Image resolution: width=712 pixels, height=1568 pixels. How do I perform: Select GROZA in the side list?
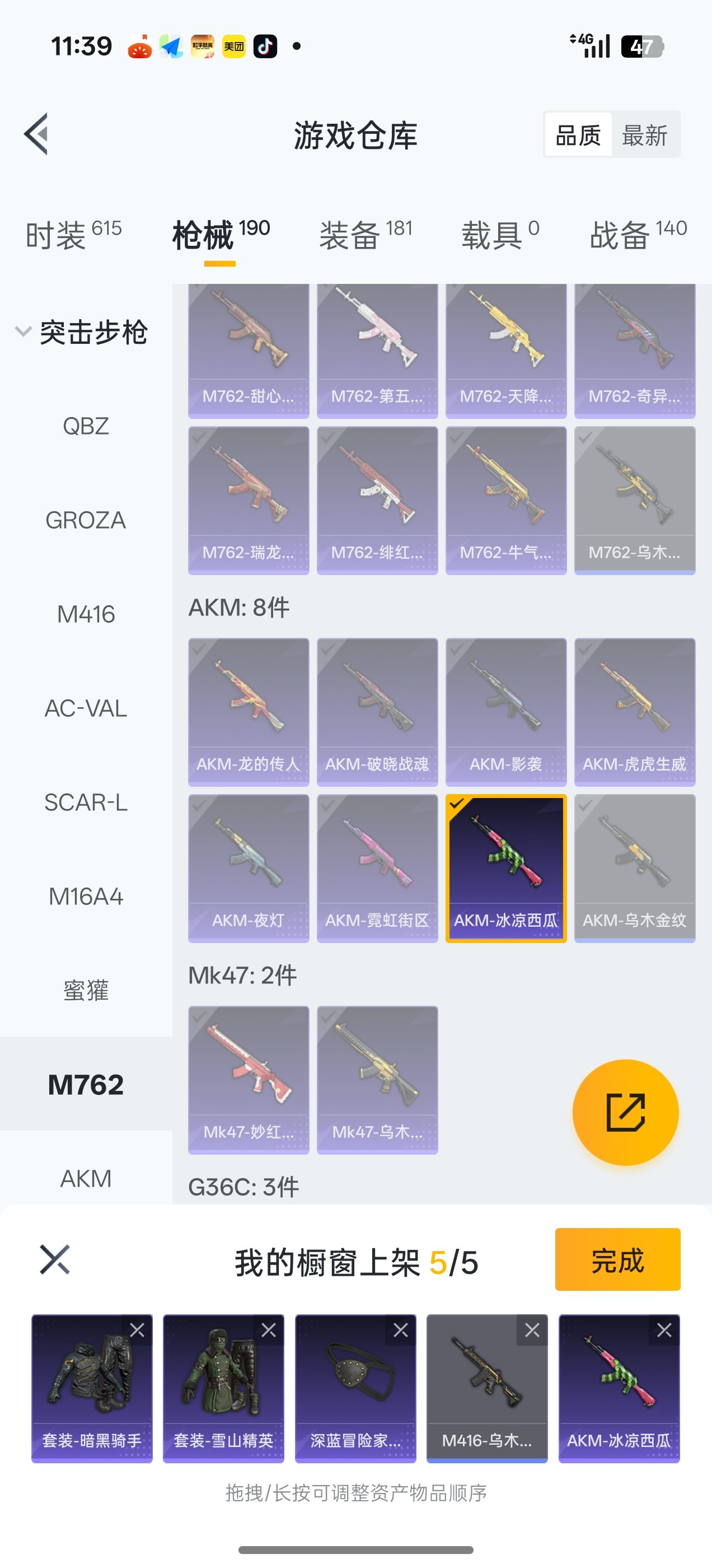pos(86,520)
